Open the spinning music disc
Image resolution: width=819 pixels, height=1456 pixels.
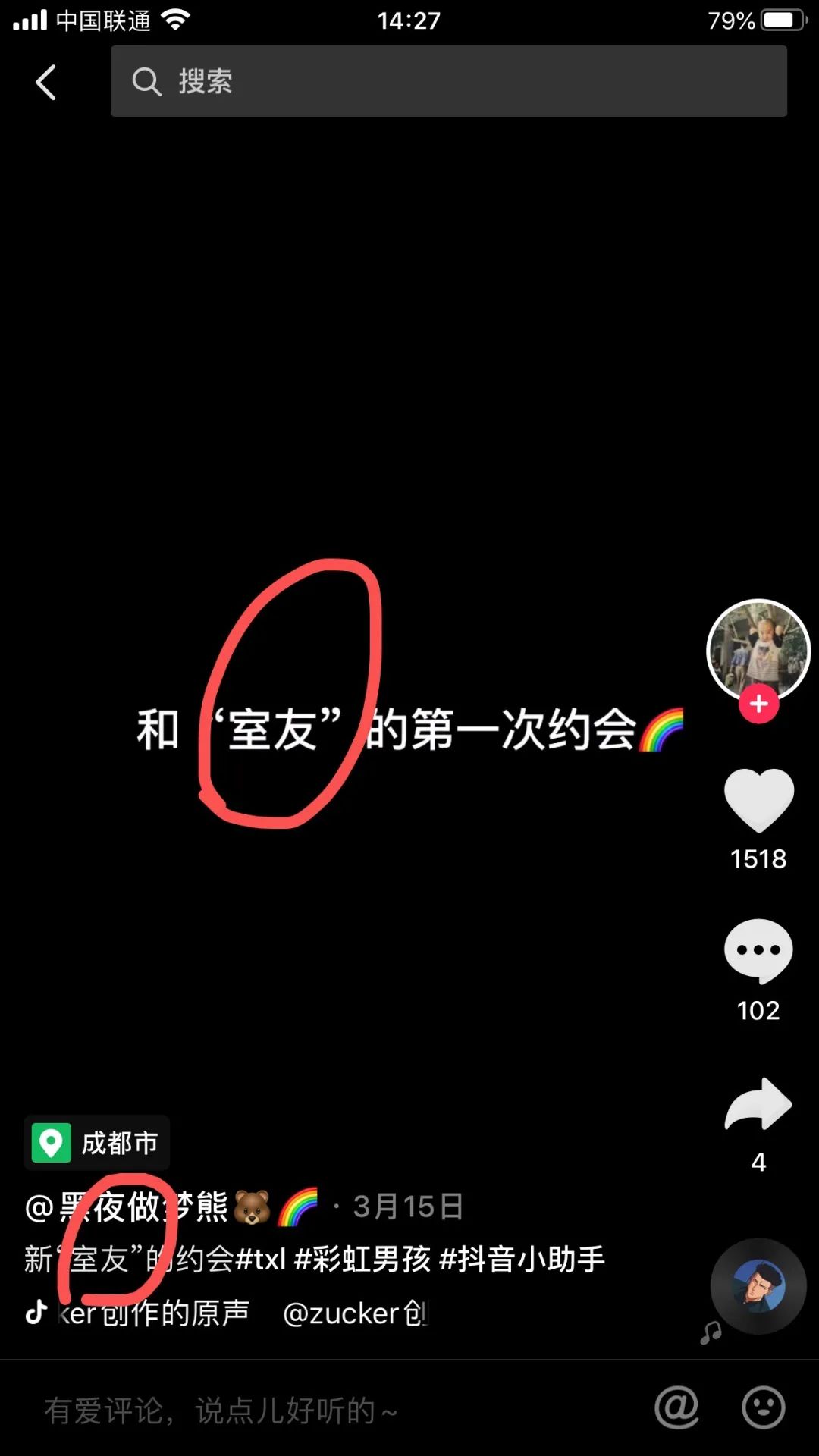click(758, 1286)
